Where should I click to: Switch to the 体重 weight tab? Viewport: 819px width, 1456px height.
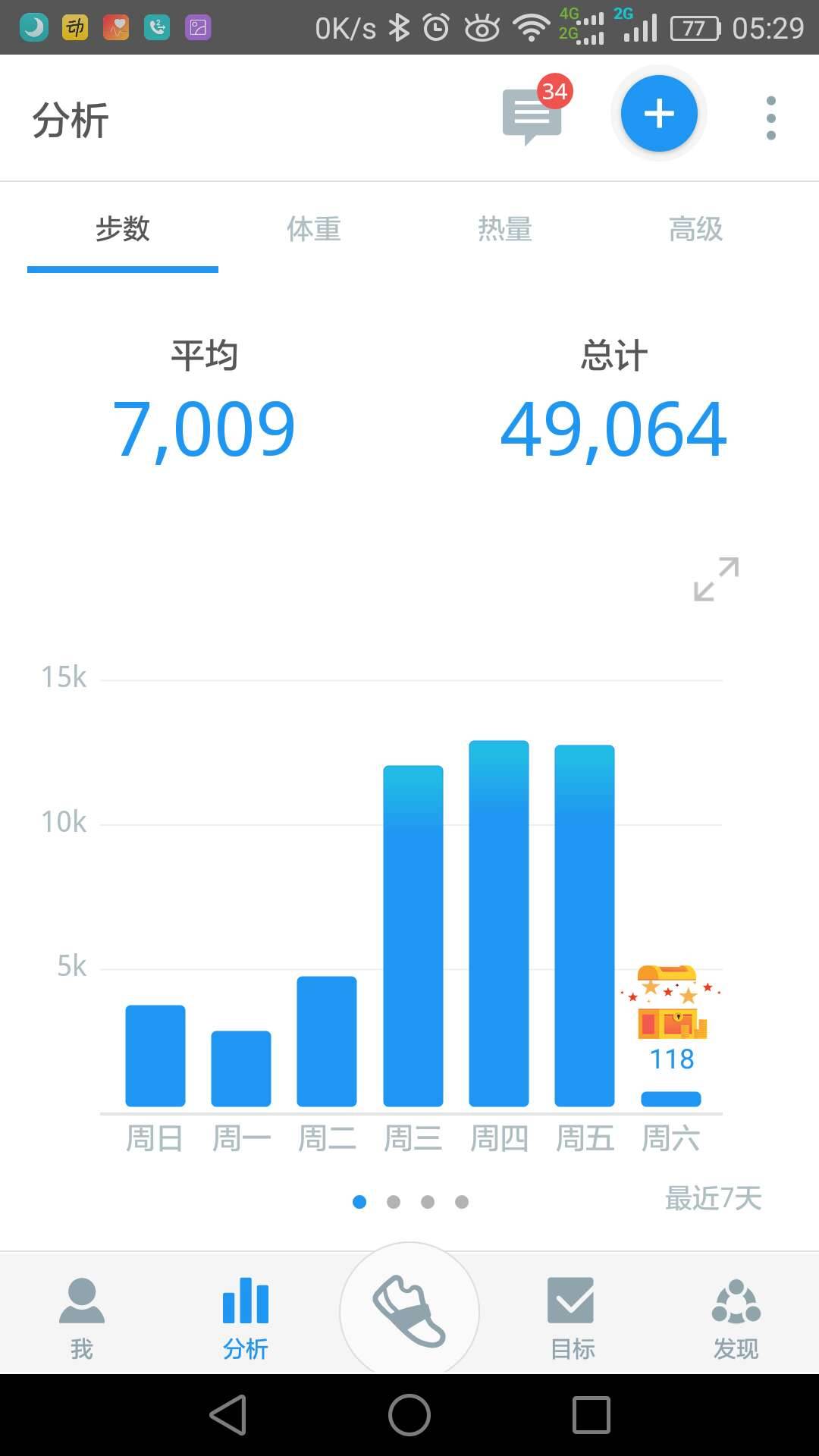point(315,230)
